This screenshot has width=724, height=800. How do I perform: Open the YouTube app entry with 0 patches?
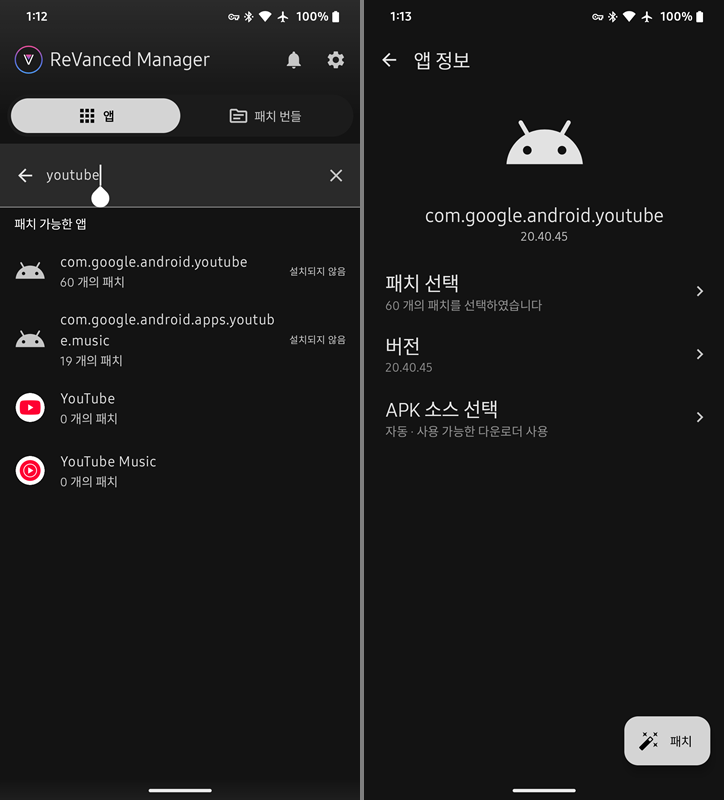(x=180, y=408)
